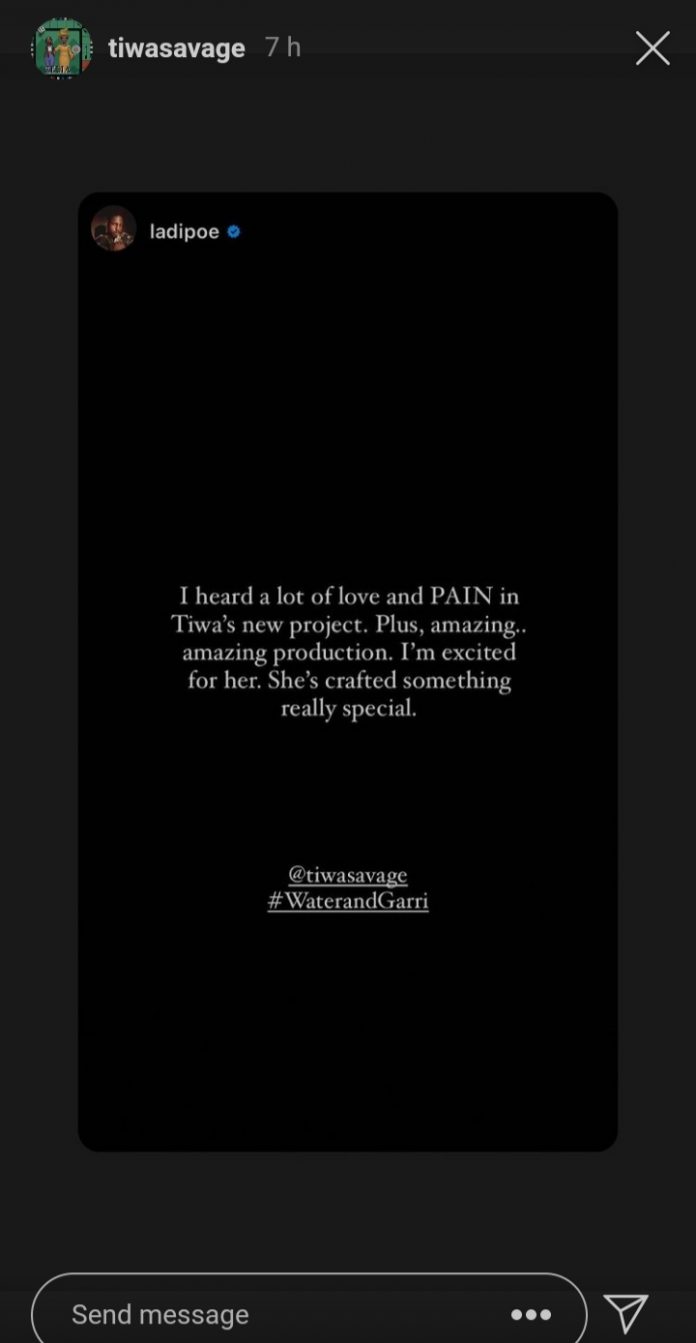Open tiwasavage's profile picture
The height and width of the screenshot is (1343, 696).
tap(63, 48)
